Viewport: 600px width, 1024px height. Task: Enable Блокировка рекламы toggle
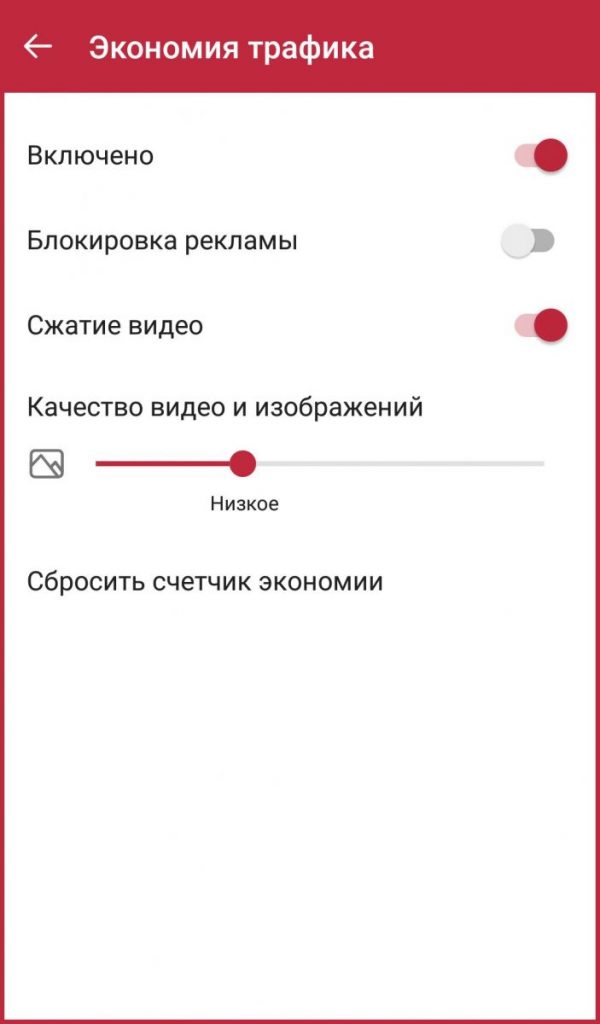(x=528, y=241)
